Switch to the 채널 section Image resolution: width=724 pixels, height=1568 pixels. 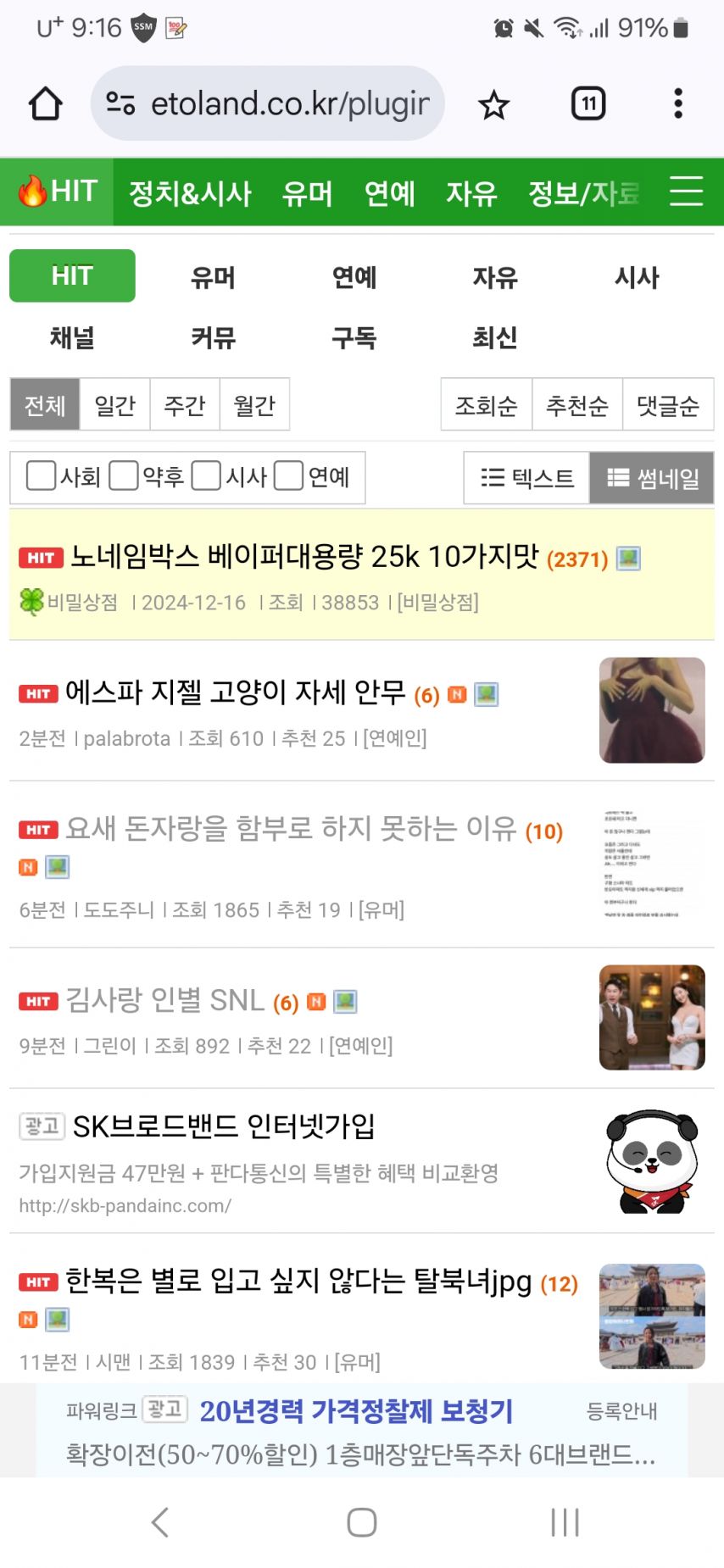click(72, 337)
